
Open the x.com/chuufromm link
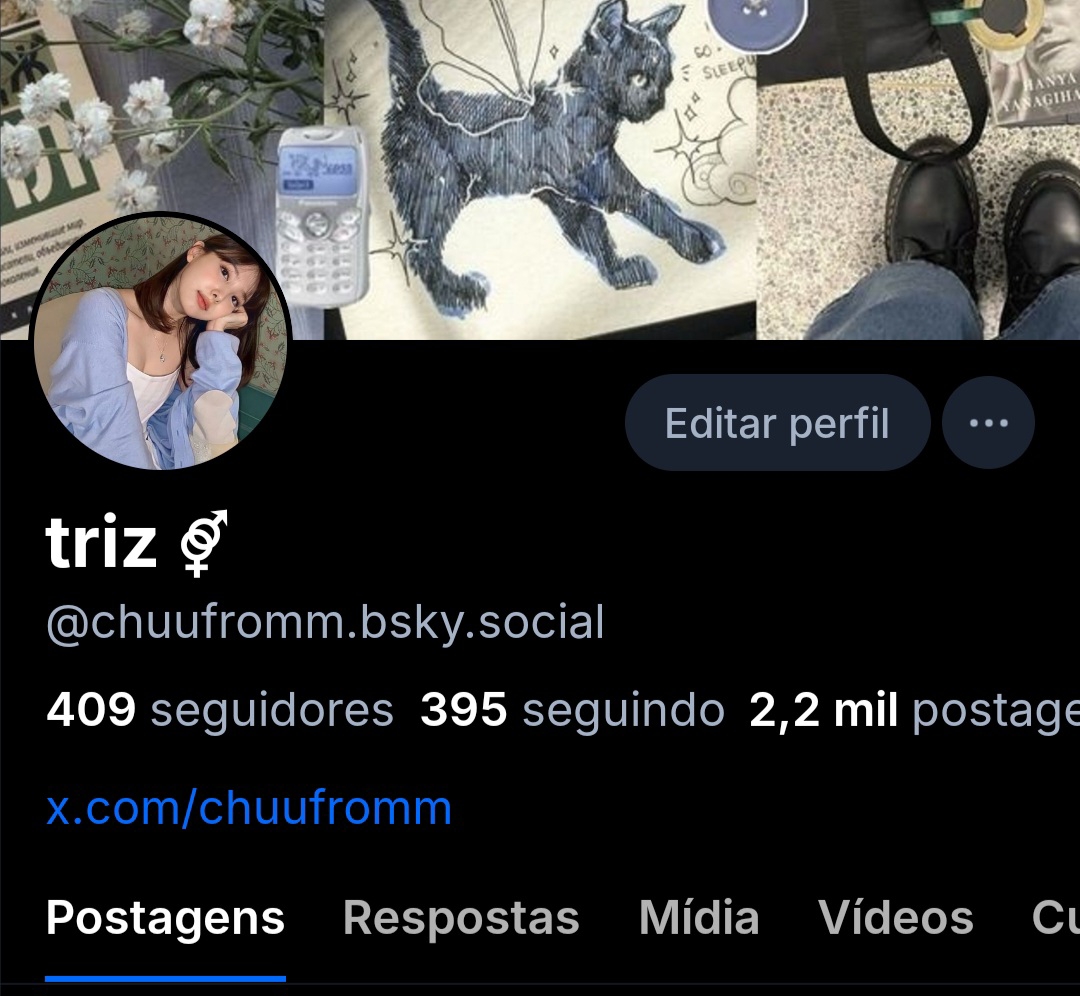249,807
